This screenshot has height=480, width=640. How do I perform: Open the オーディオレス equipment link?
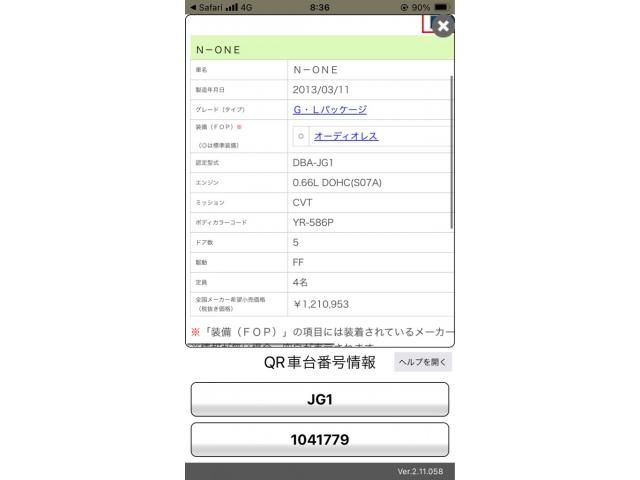pyautogui.click(x=345, y=136)
